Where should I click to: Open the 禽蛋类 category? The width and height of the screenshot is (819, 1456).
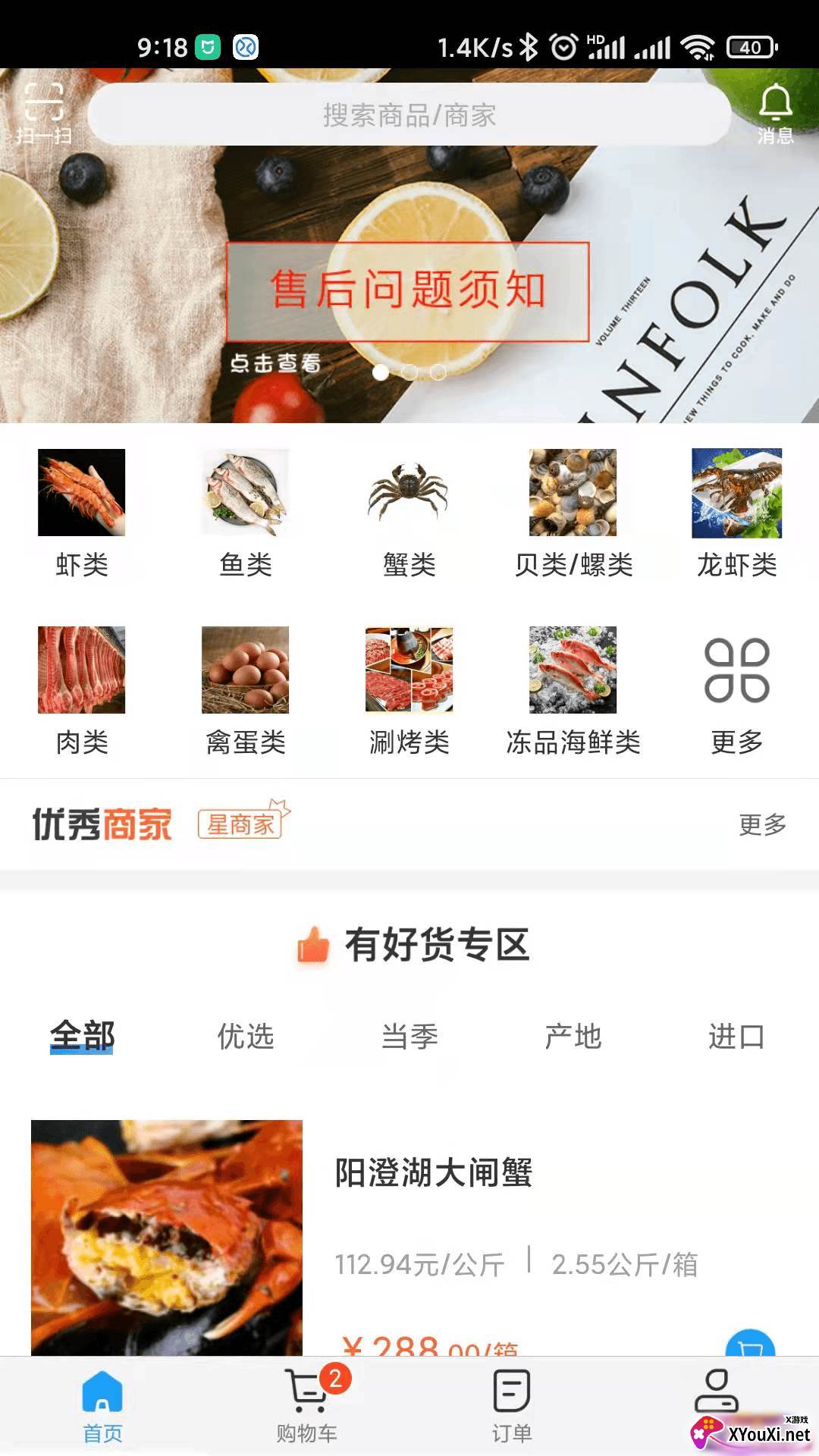point(246,689)
